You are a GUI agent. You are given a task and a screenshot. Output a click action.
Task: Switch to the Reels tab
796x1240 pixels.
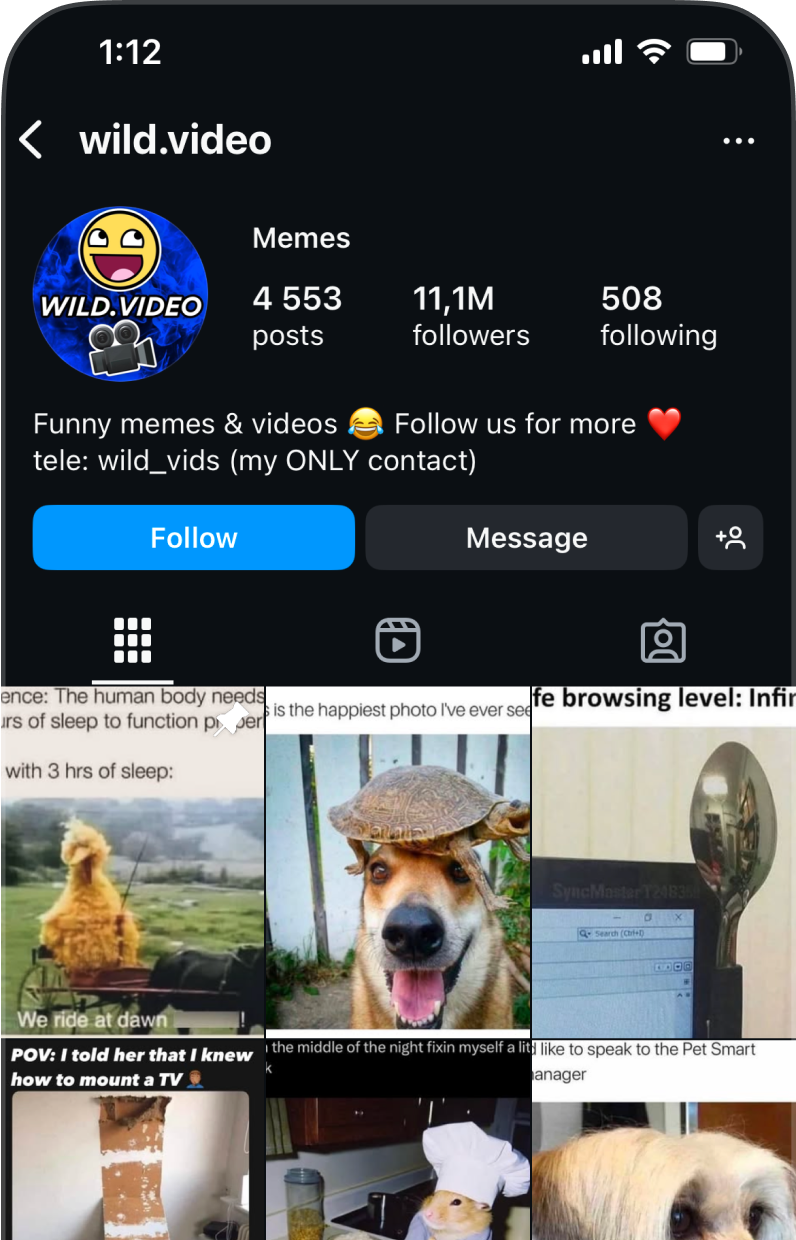(398, 640)
